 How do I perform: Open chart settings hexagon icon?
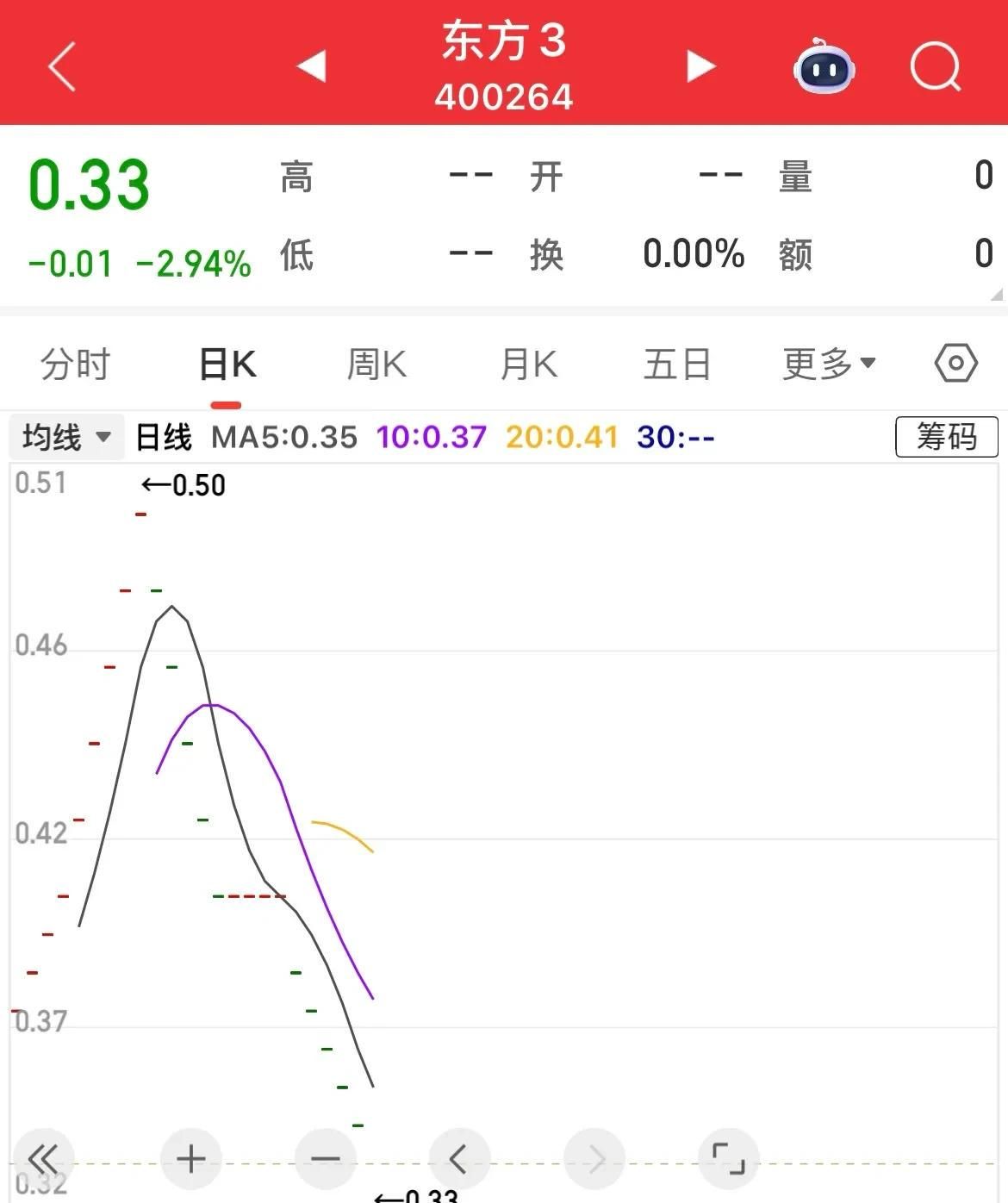pos(955,364)
